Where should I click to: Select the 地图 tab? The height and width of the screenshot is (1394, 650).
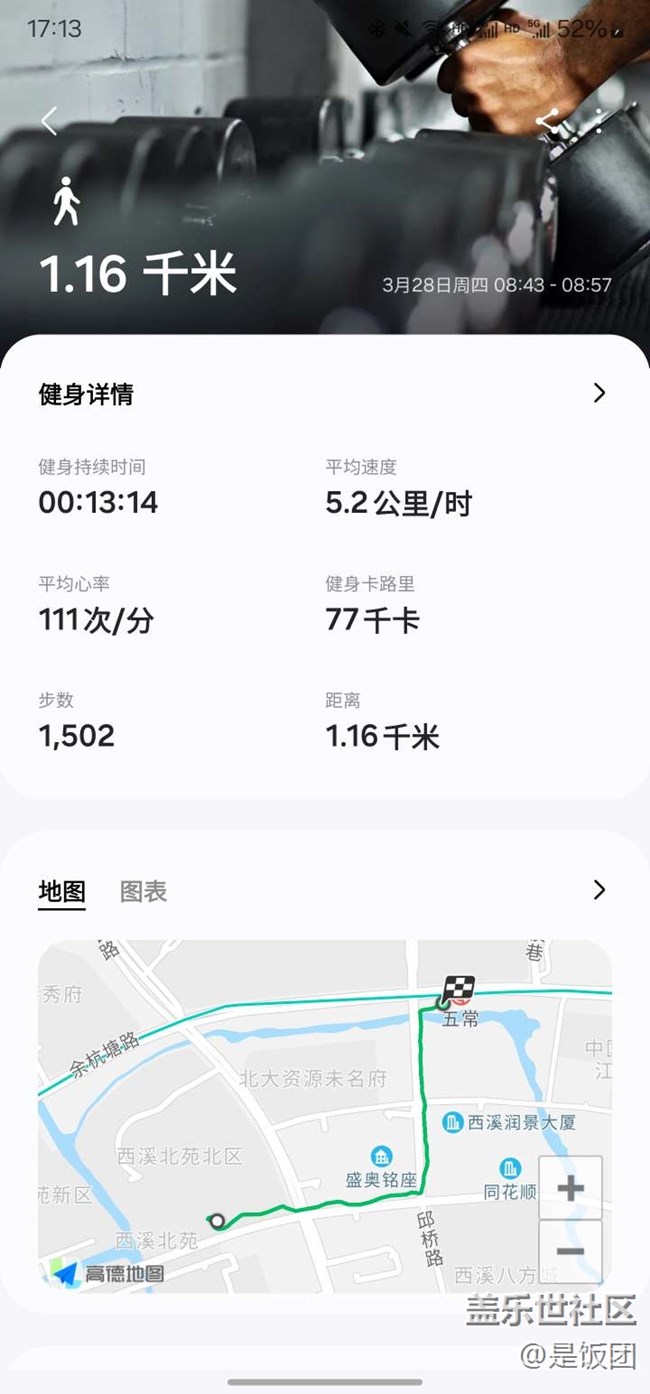62,891
